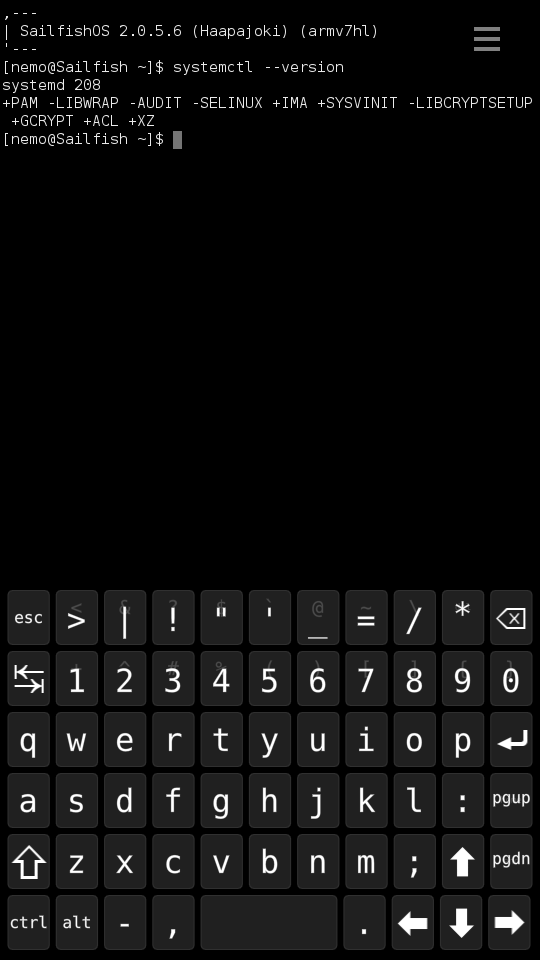
Task: Tap the colon key
Action: click(462, 800)
